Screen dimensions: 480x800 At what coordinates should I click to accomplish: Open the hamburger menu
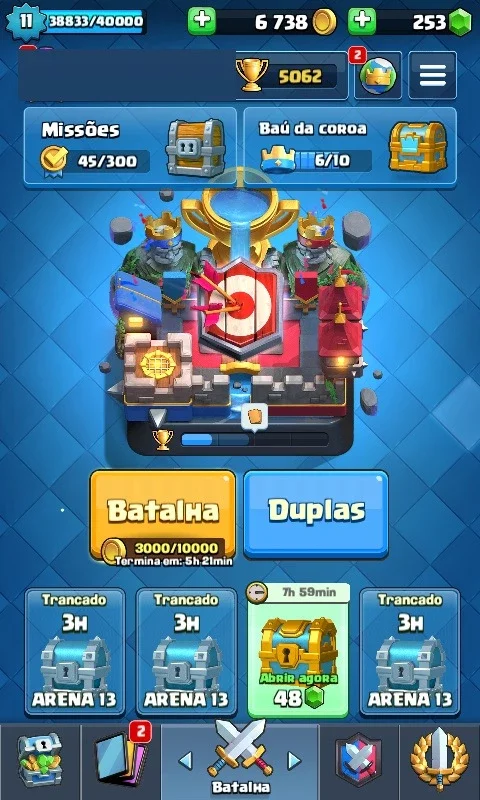pyautogui.click(x=432, y=76)
